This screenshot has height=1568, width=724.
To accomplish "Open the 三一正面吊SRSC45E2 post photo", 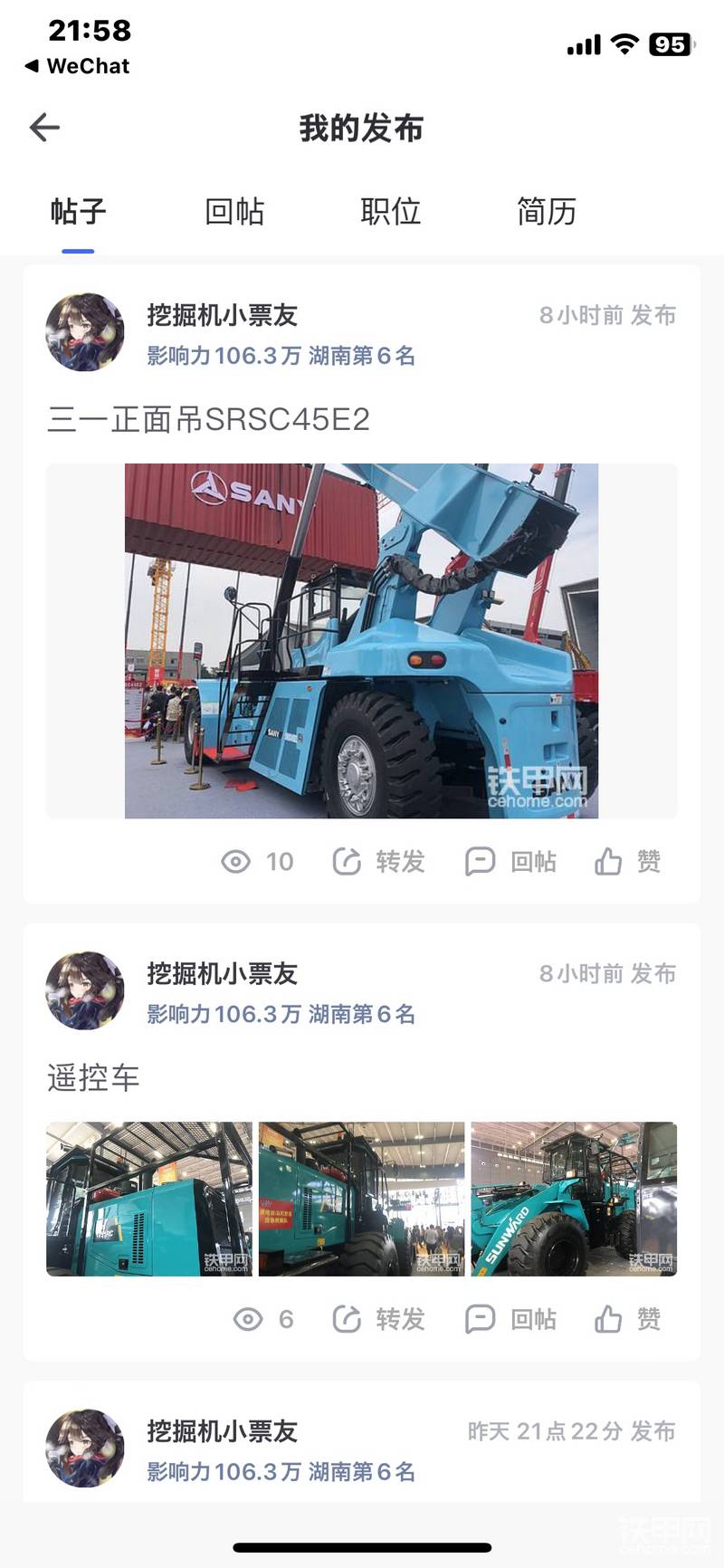I will click(x=361, y=641).
